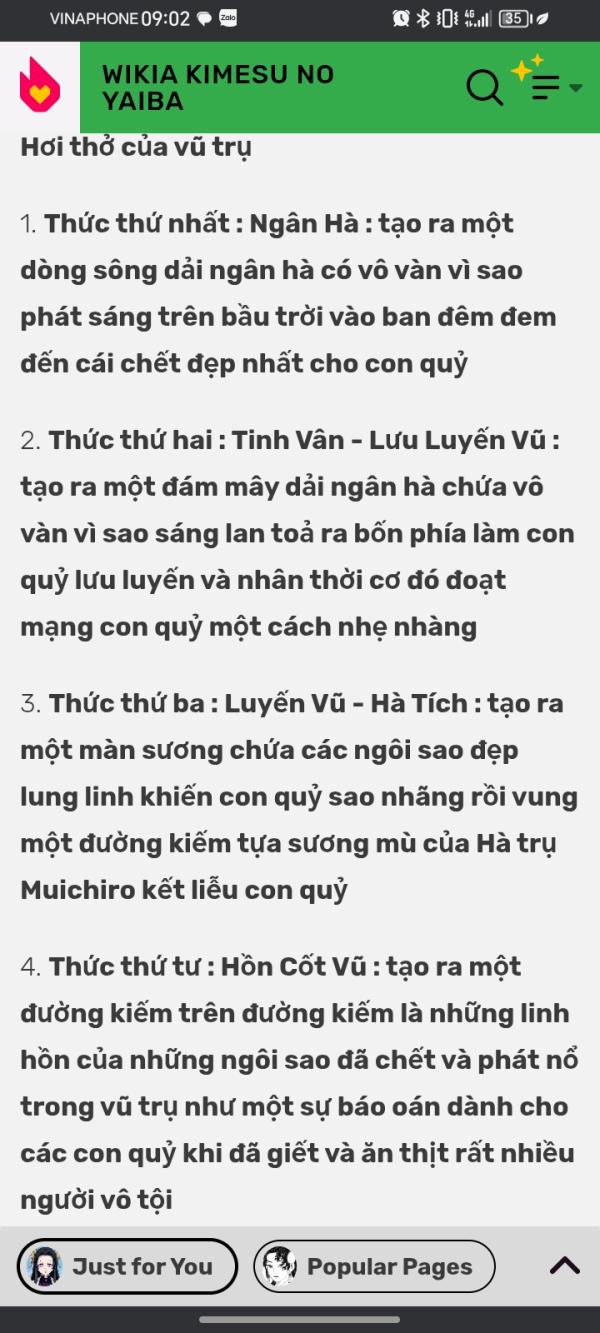Image resolution: width=600 pixels, height=1333 pixels.
Task: Select the Popular Pages chip
Action: [374, 1266]
